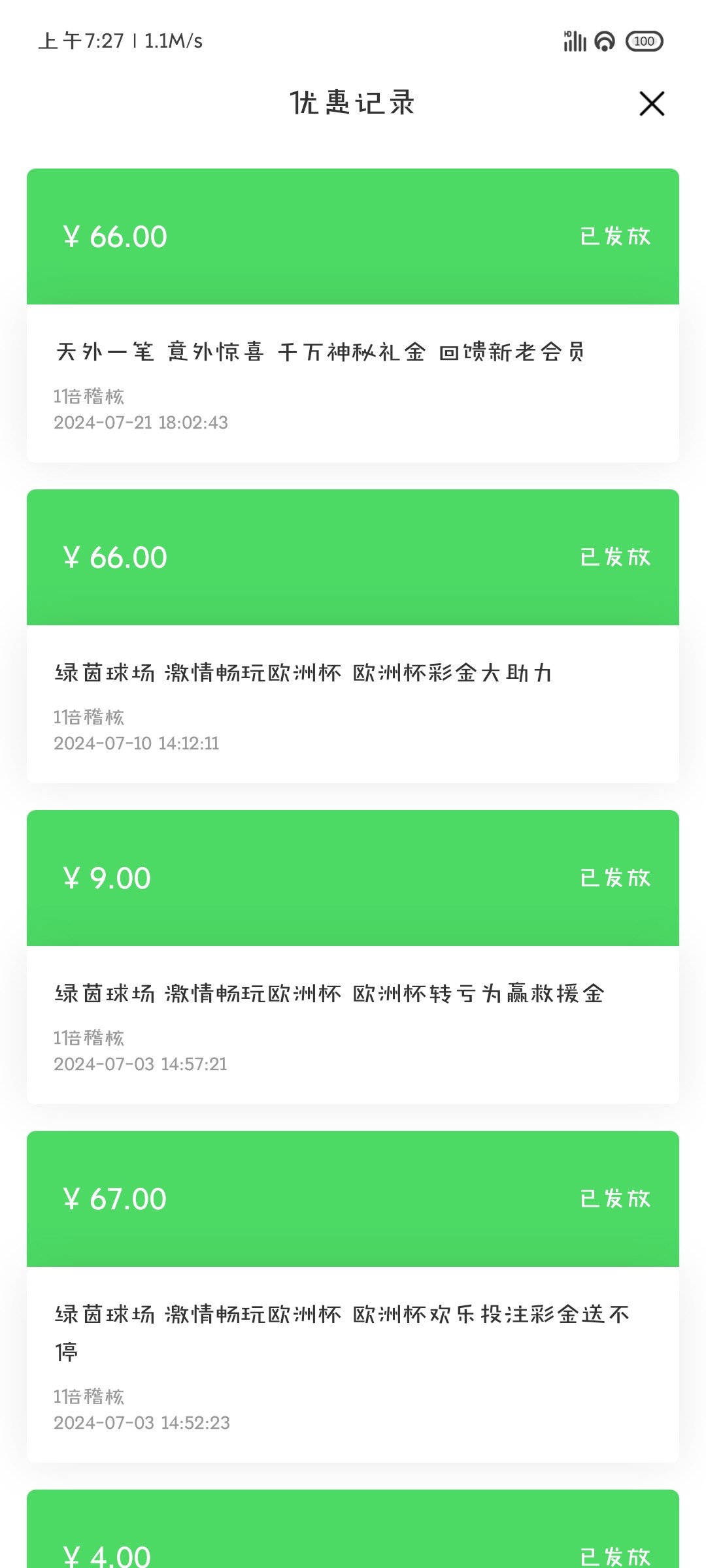Close the 优惠记录 page
The height and width of the screenshot is (1568, 706).
pyautogui.click(x=651, y=104)
